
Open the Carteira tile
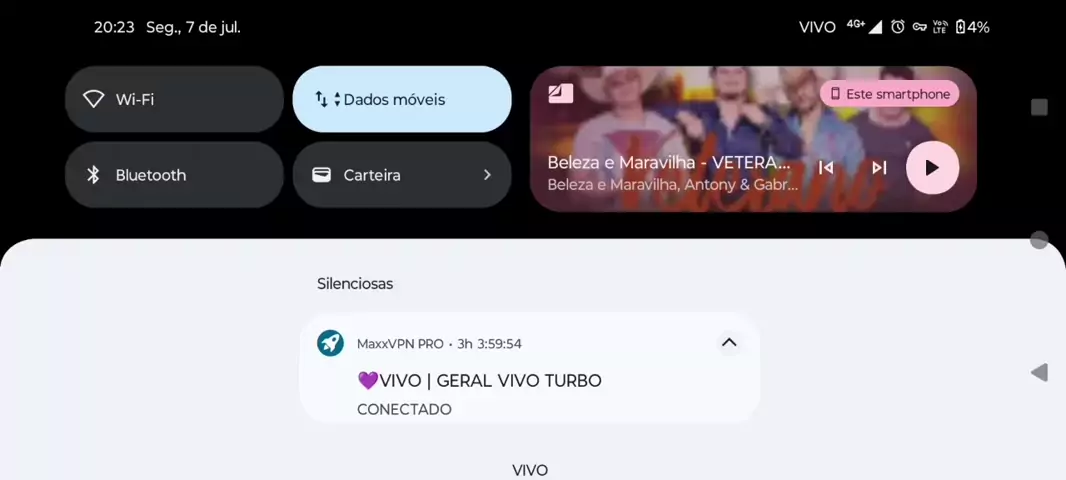pos(402,175)
